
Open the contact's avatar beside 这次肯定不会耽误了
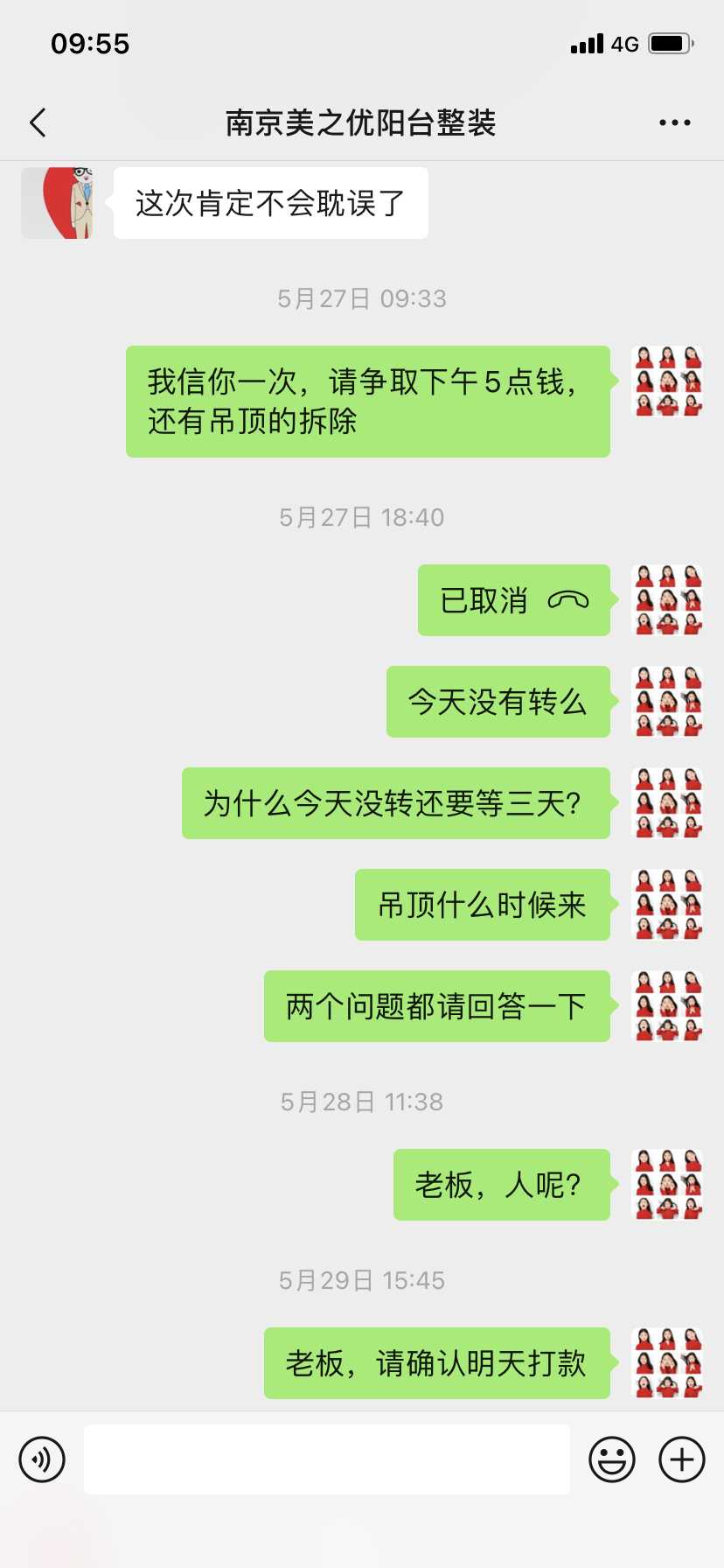(57, 203)
